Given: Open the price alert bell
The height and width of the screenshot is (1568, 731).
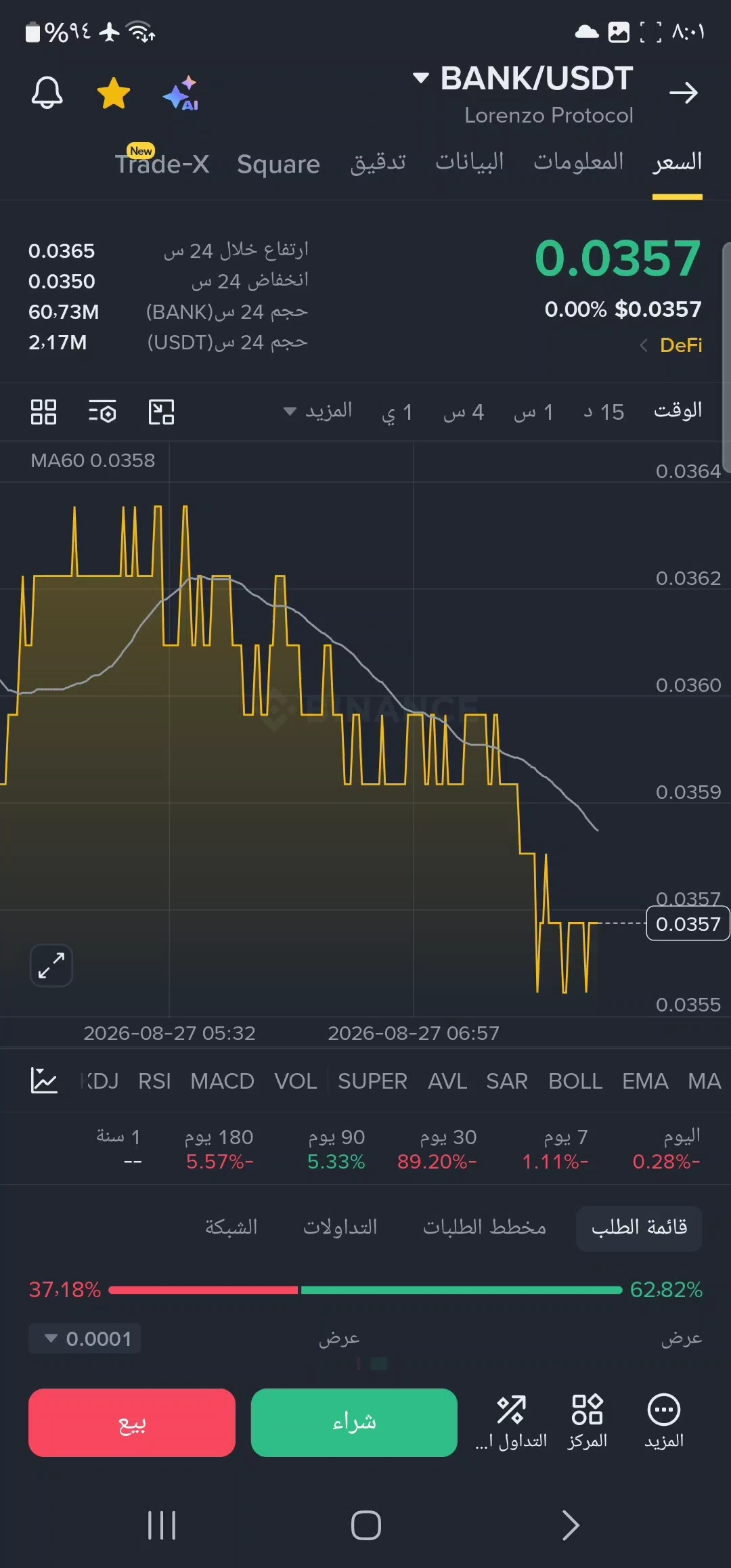Looking at the screenshot, I should tap(47, 92).
